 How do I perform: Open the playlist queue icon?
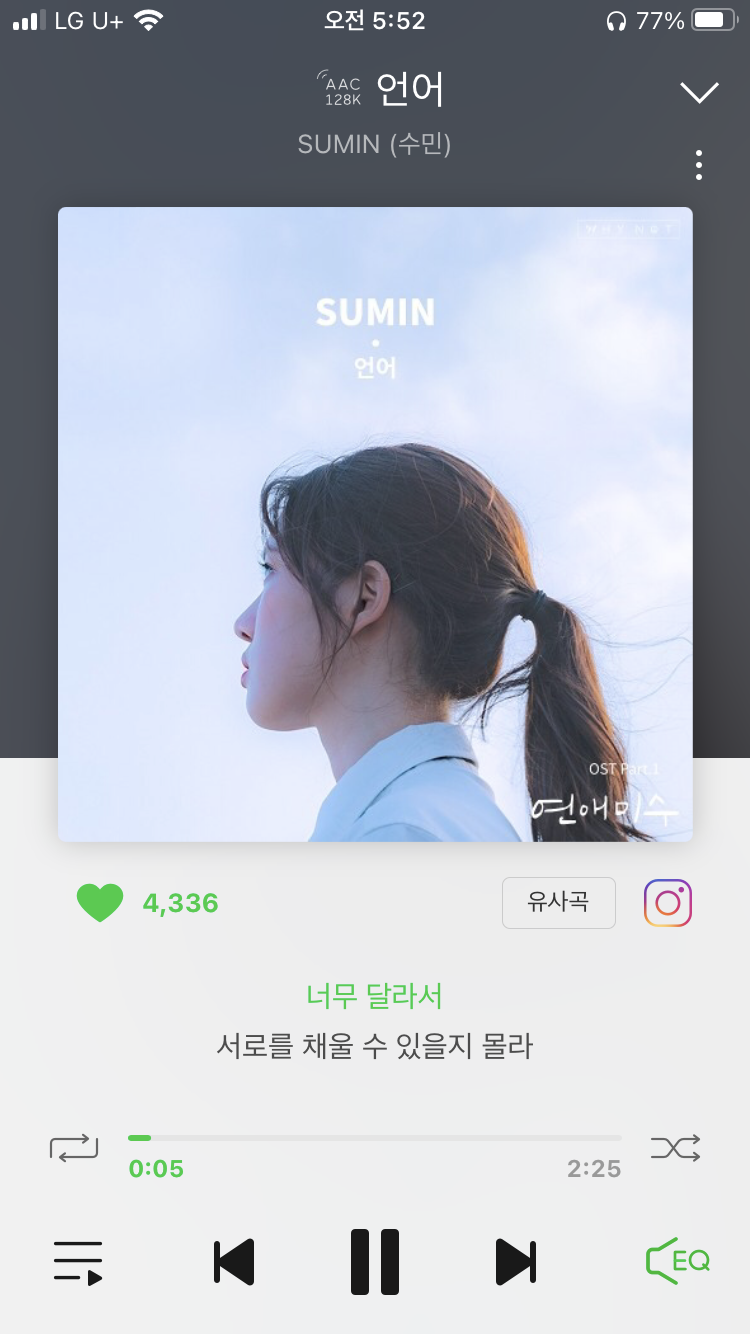[77, 1262]
